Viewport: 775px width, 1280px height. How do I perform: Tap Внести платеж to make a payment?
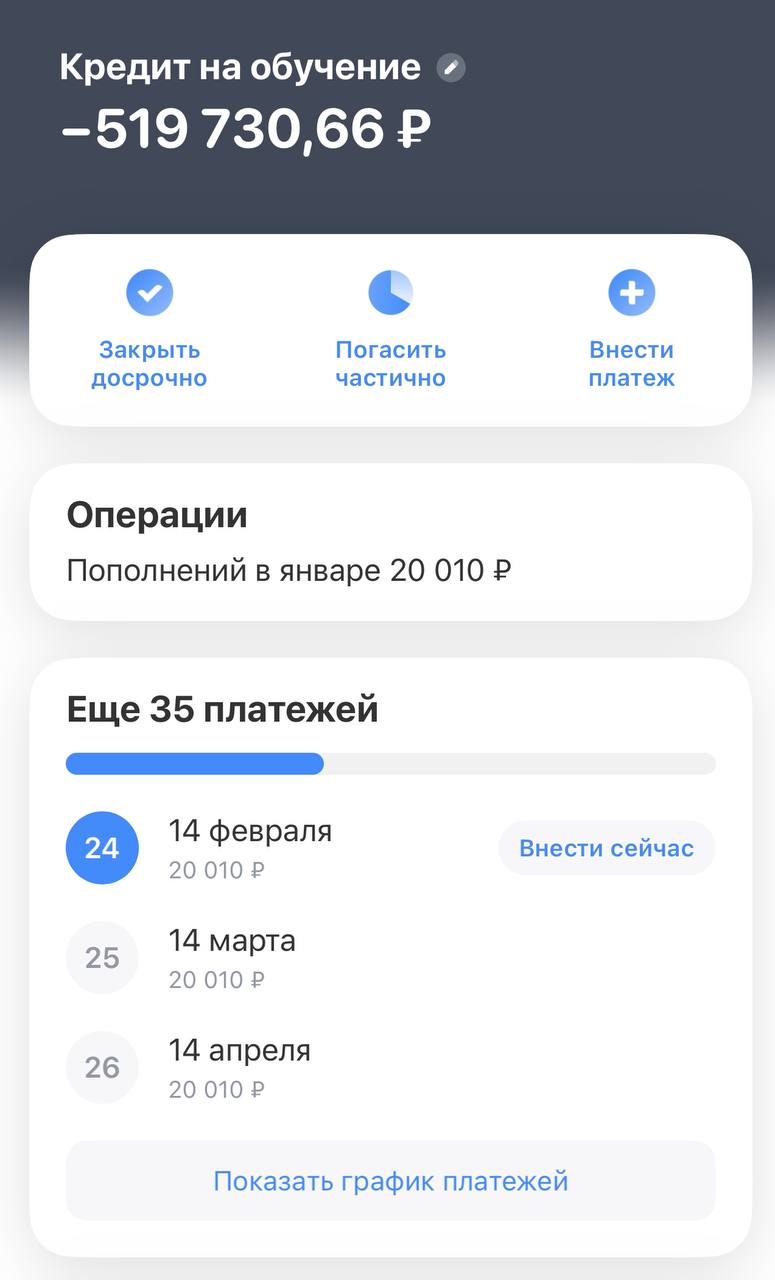(x=631, y=330)
